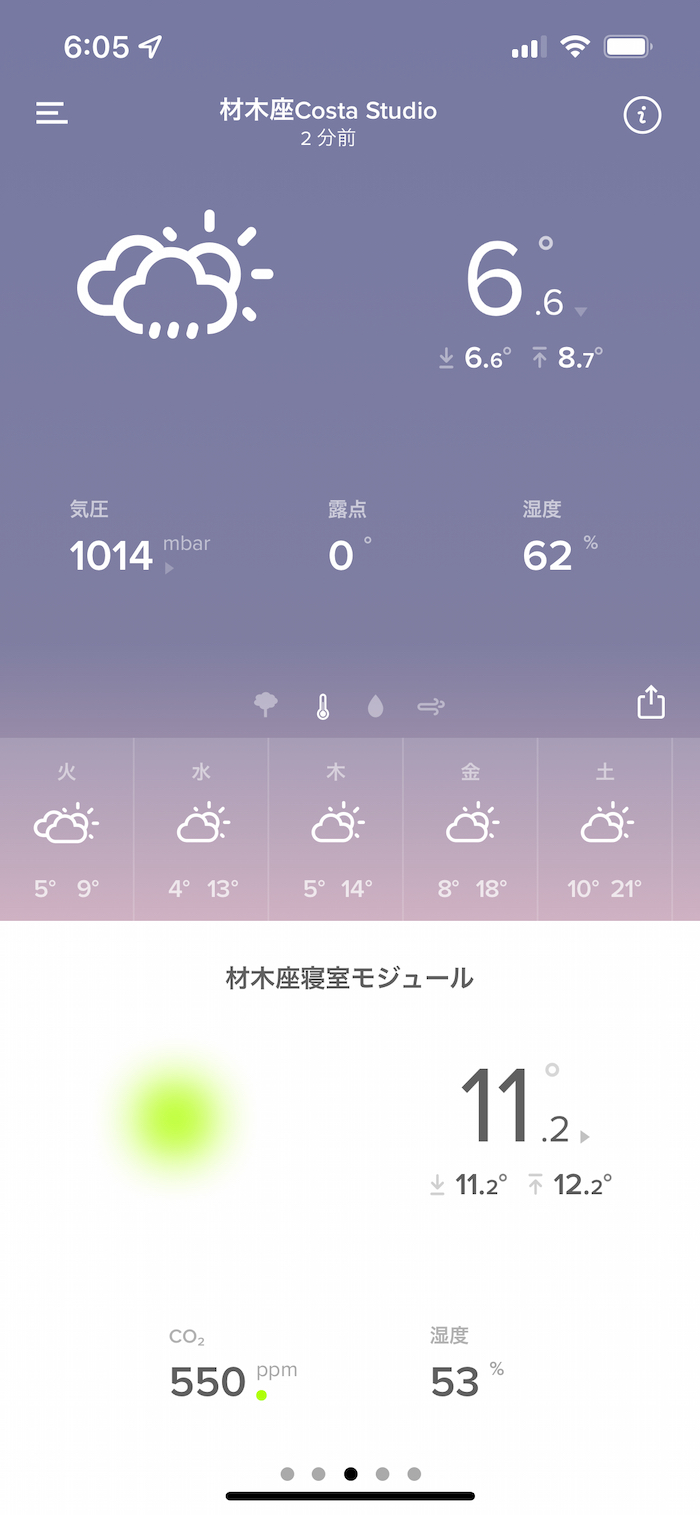The height and width of the screenshot is (1515, 700).
Task: Open the forecast for 水 (Wednesday)
Action: (x=201, y=829)
